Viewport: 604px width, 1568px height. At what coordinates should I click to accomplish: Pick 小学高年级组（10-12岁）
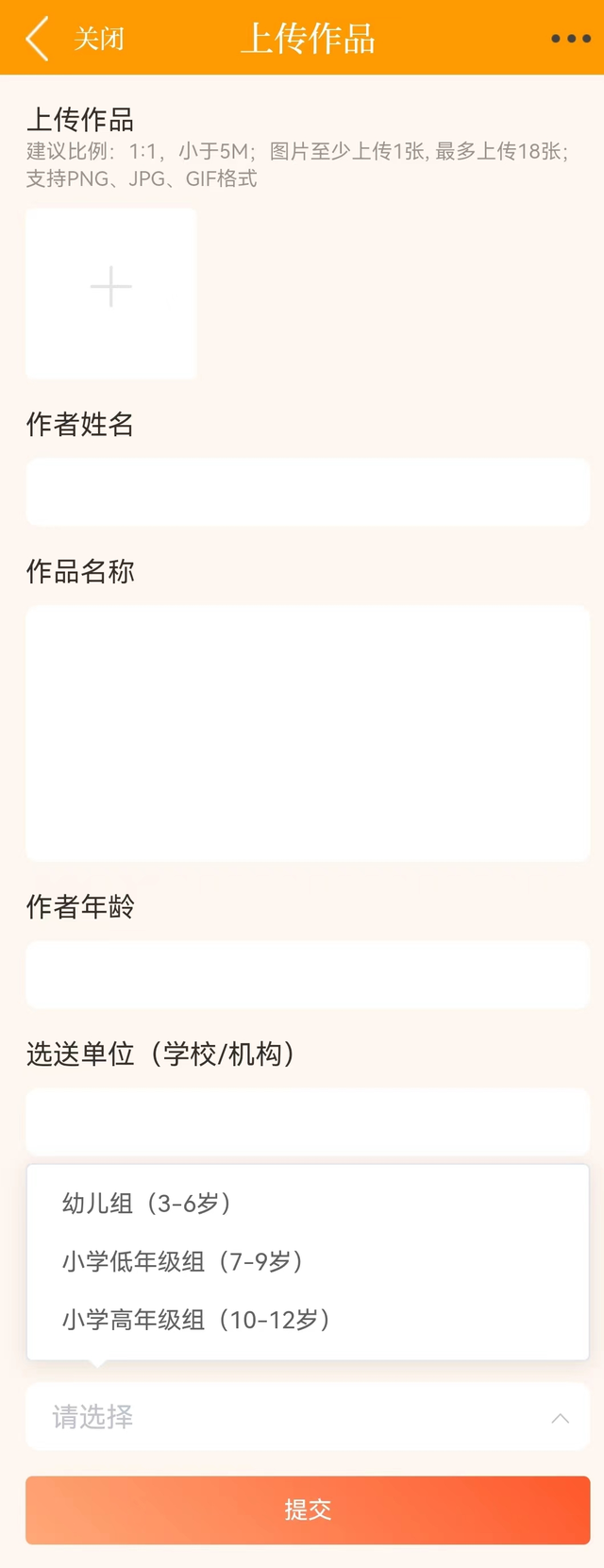click(196, 1319)
